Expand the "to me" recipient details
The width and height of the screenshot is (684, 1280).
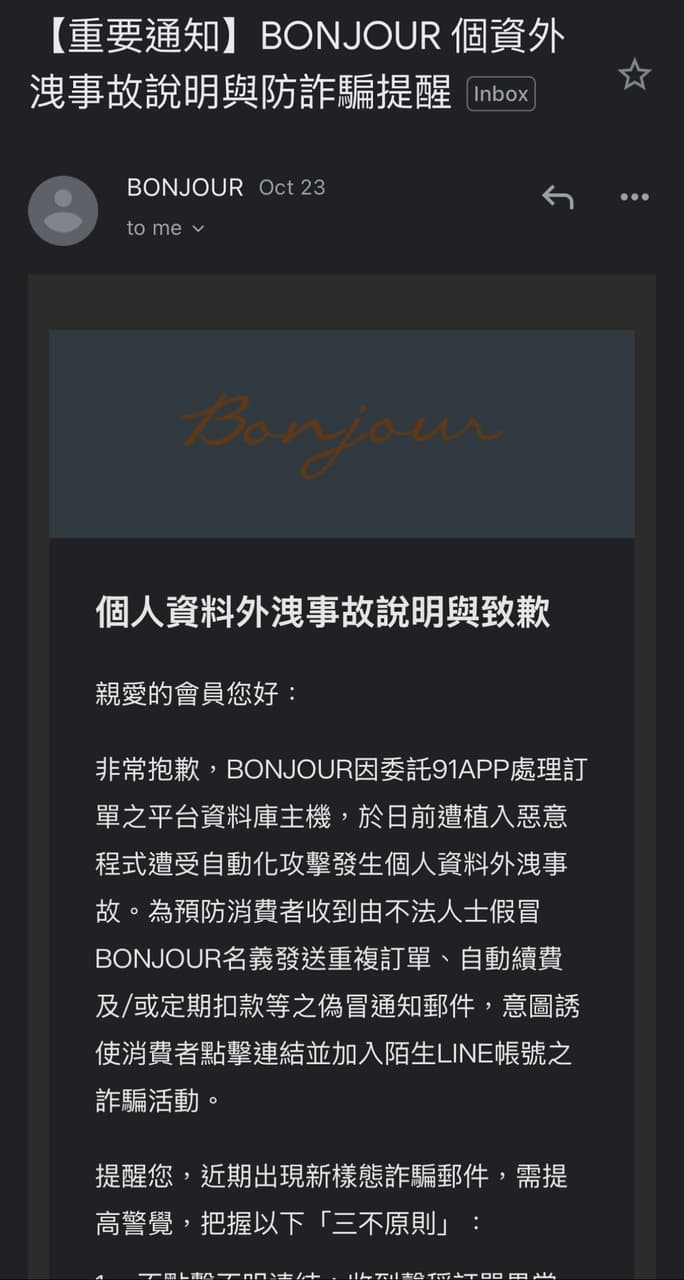(x=165, y=228)
